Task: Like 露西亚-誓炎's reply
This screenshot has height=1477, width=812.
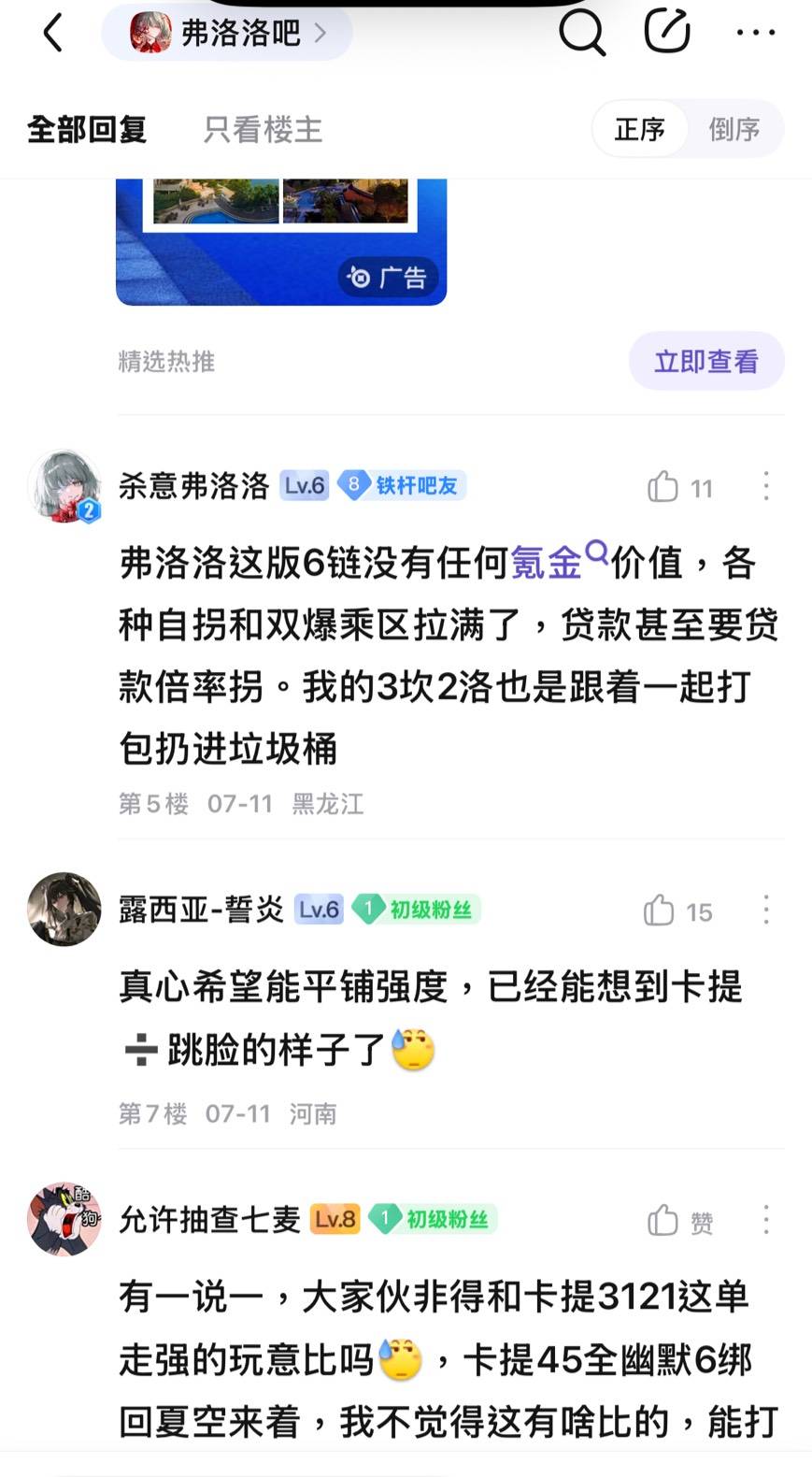Action: [660, 911]
